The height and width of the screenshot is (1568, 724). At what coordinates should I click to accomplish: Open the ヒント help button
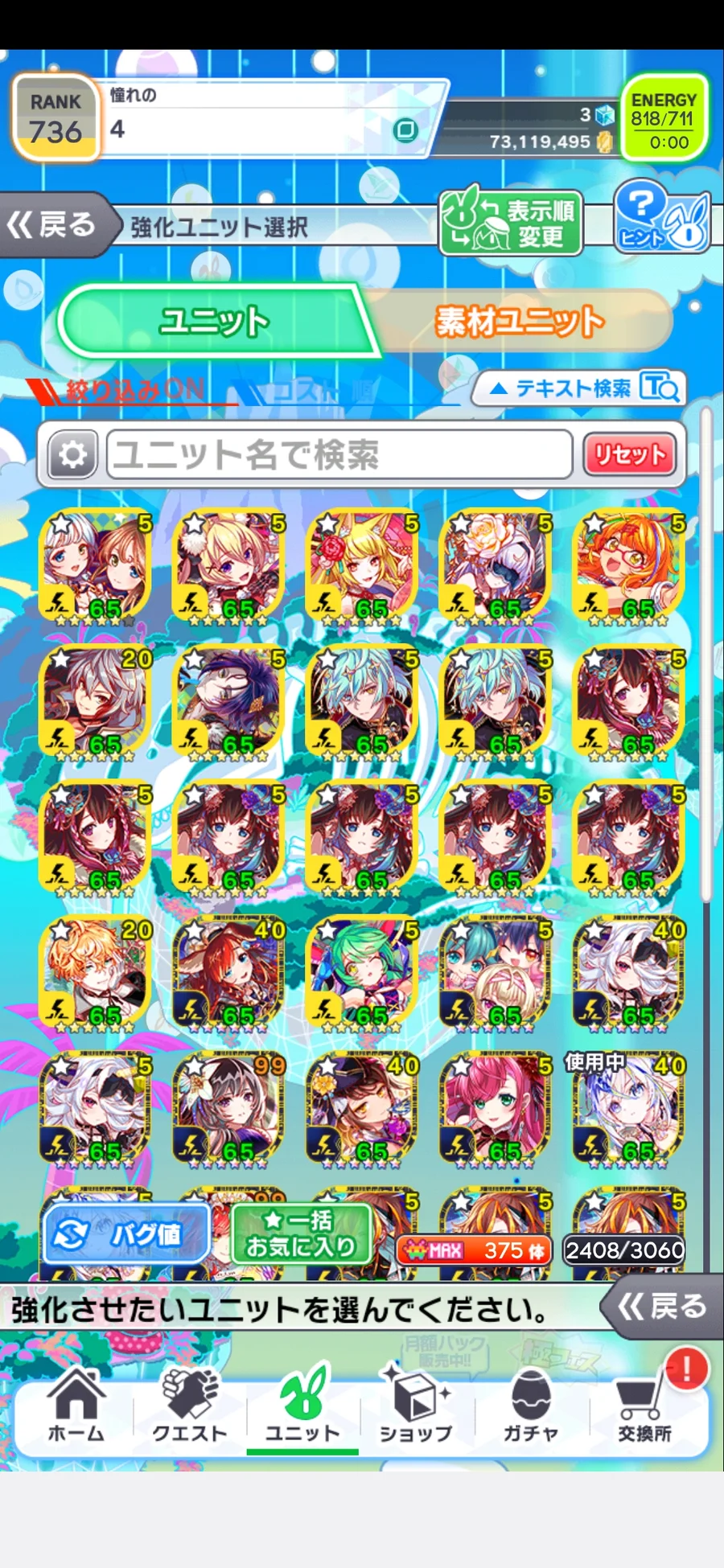pyautogui.click(x=661, y=219)
